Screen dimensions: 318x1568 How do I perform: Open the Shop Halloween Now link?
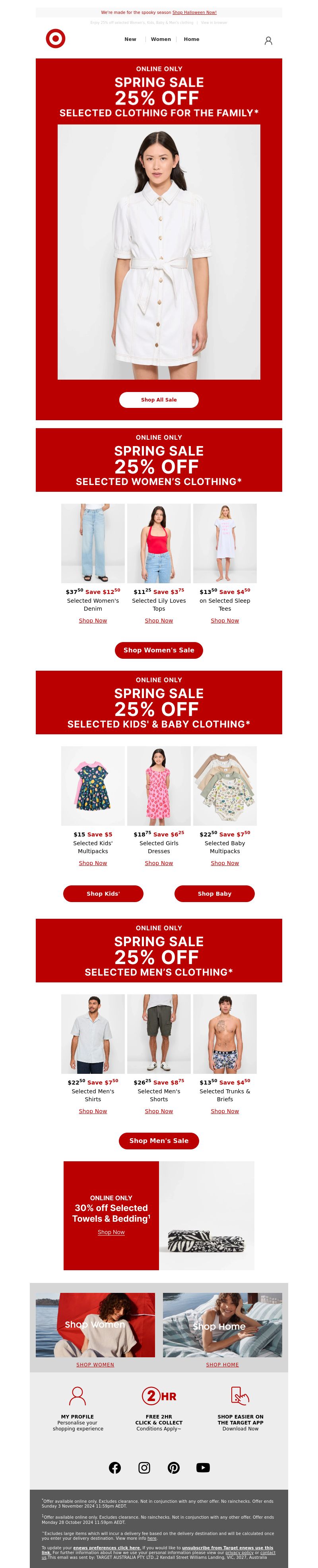coord(194,12)
